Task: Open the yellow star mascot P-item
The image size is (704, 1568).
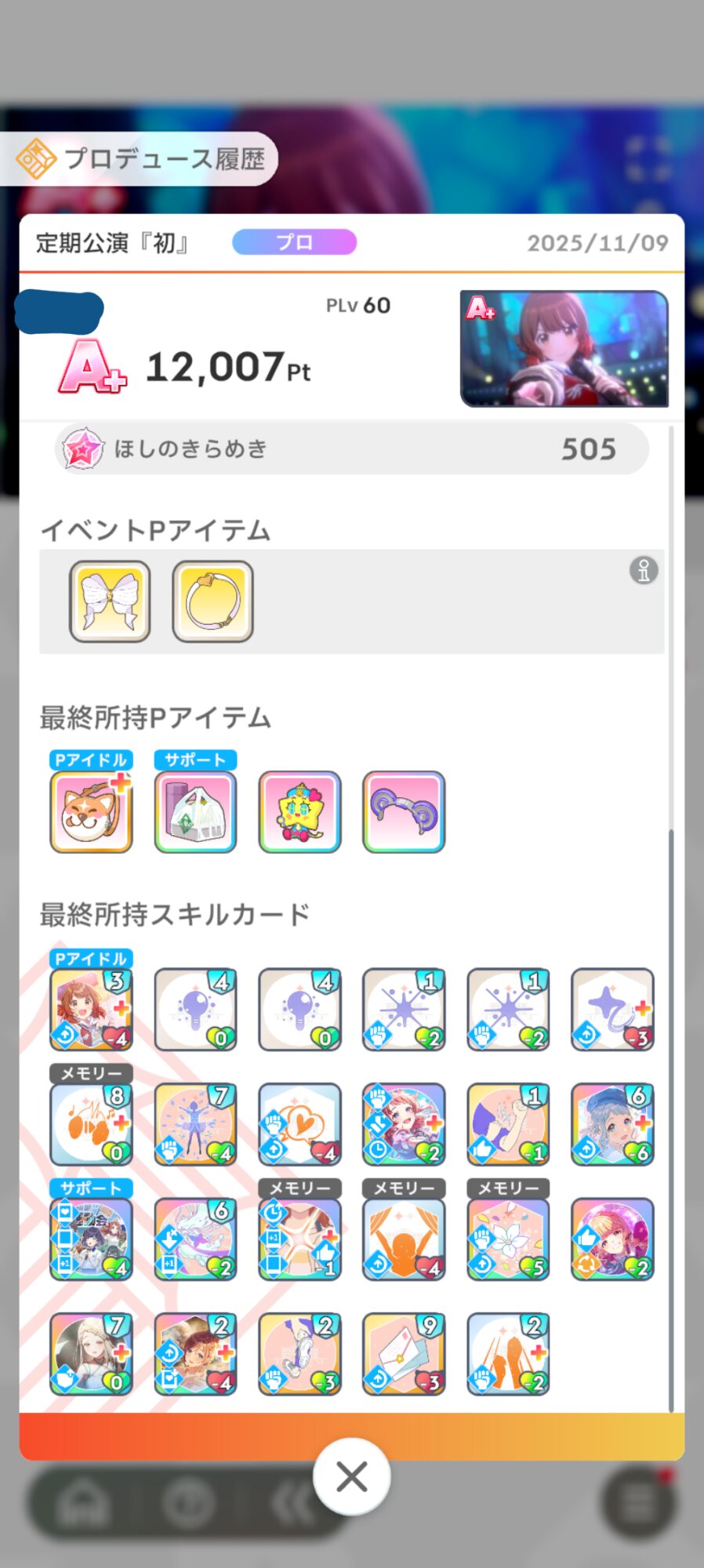Action: coord(299,811)
